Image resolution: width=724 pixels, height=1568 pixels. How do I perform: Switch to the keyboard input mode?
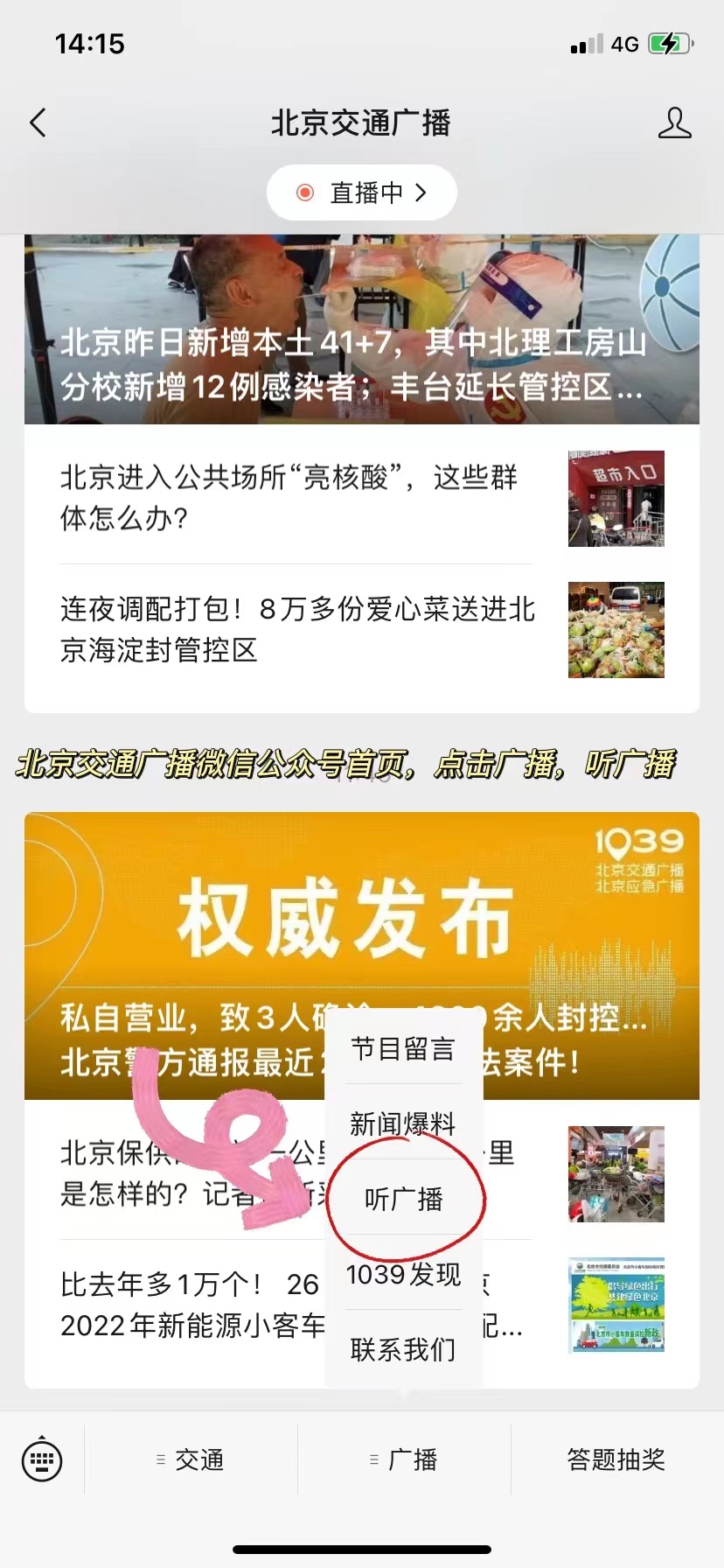point(42,1459)
